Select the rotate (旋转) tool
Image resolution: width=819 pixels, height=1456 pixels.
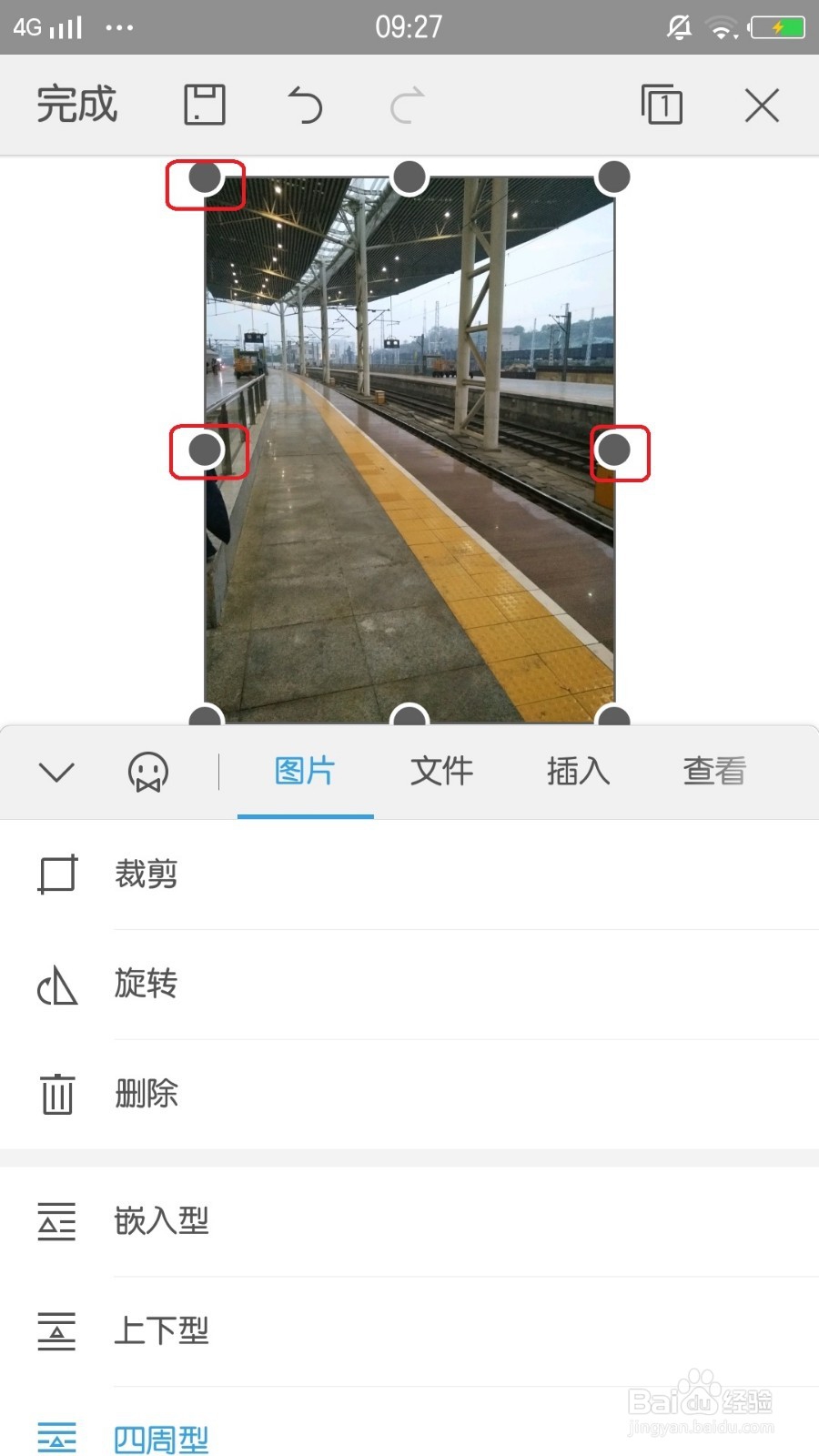[146, 985]
